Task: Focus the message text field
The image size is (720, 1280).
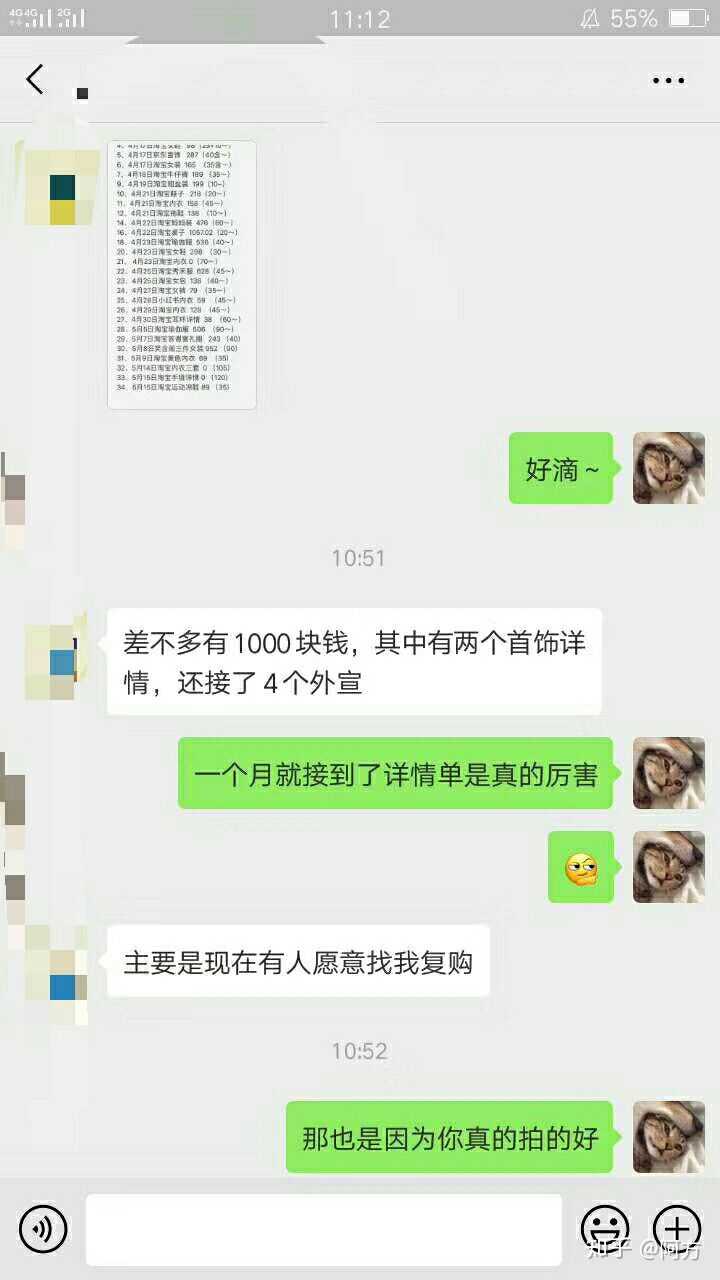Action: 323,1229
